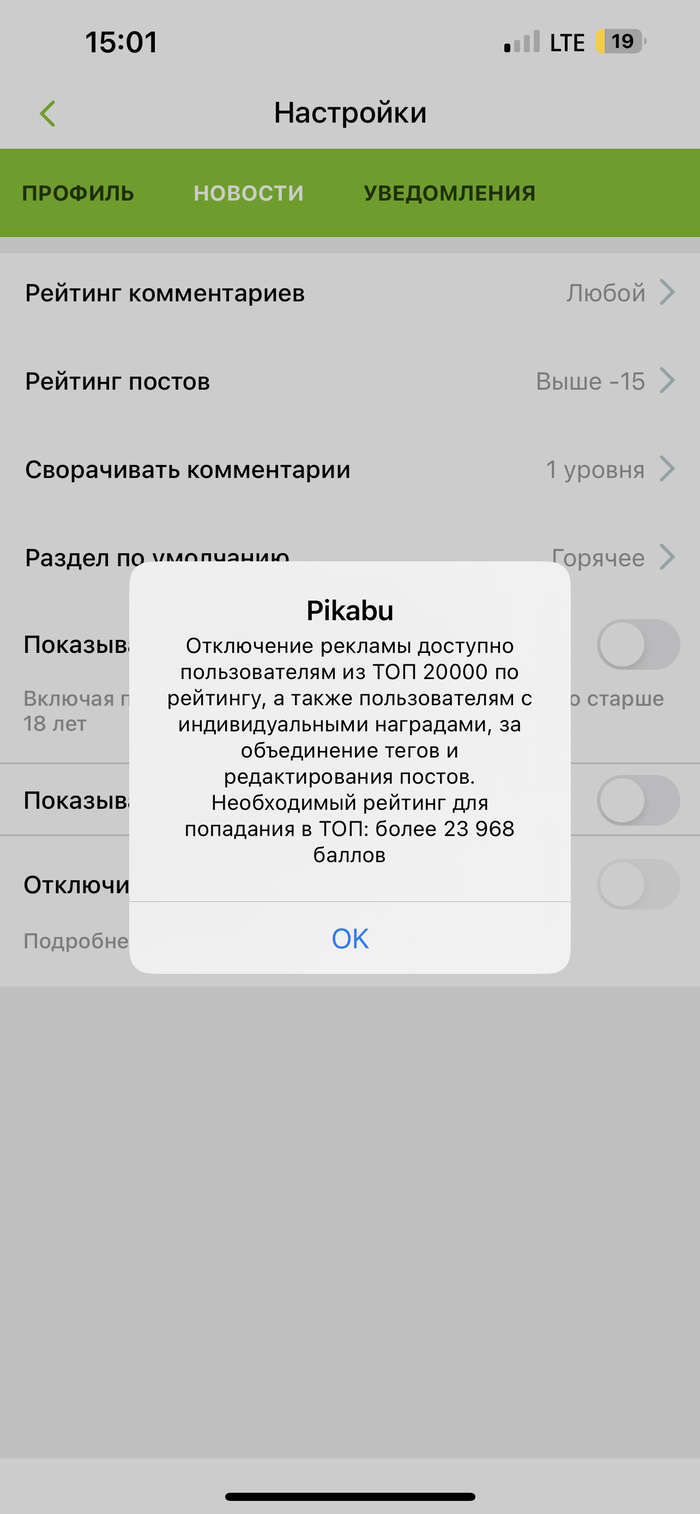The width and height of the screenshot is (700, 1514).
Task: Open Рейтинг постов setting
Action: tap(350, 381)
